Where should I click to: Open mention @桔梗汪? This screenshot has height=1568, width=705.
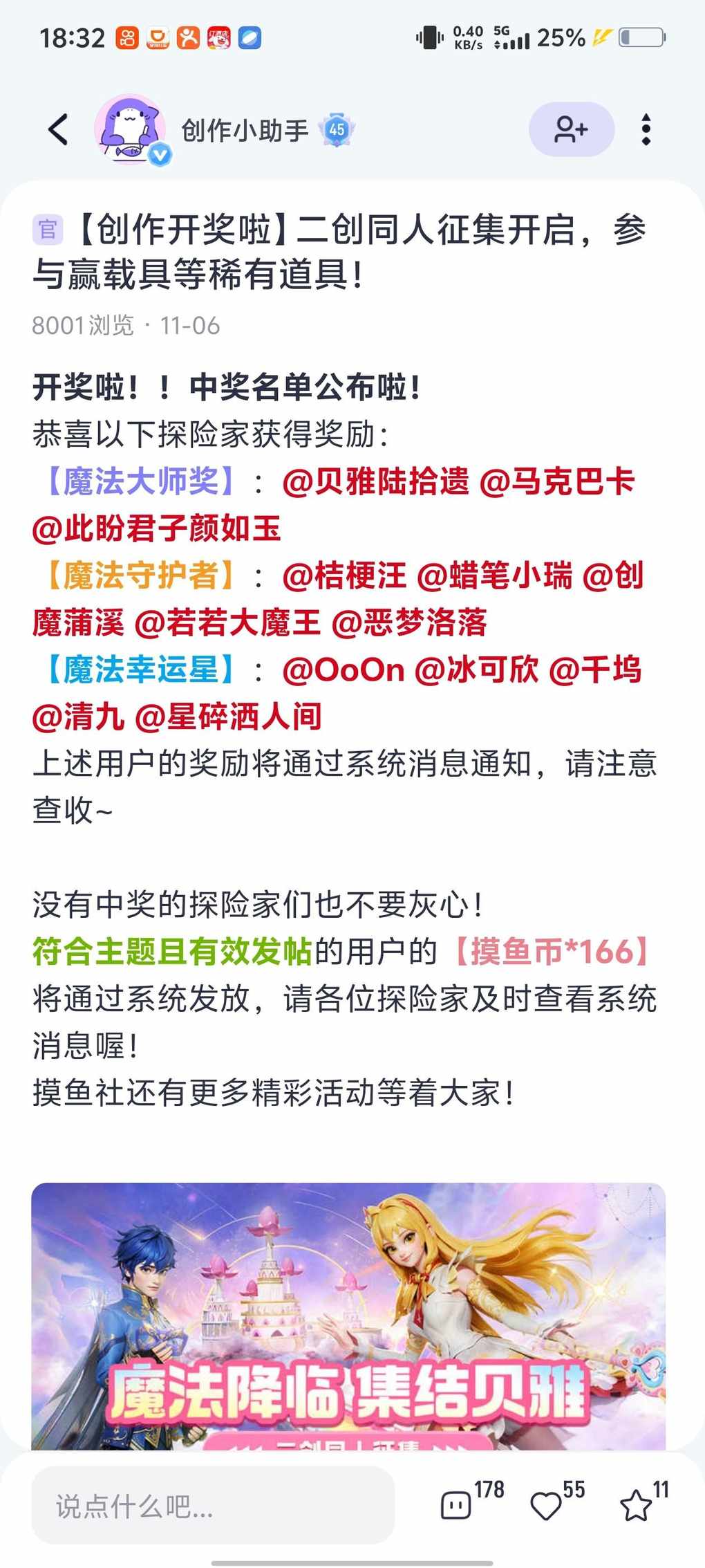pyautogui.click(x=344, y=576)
